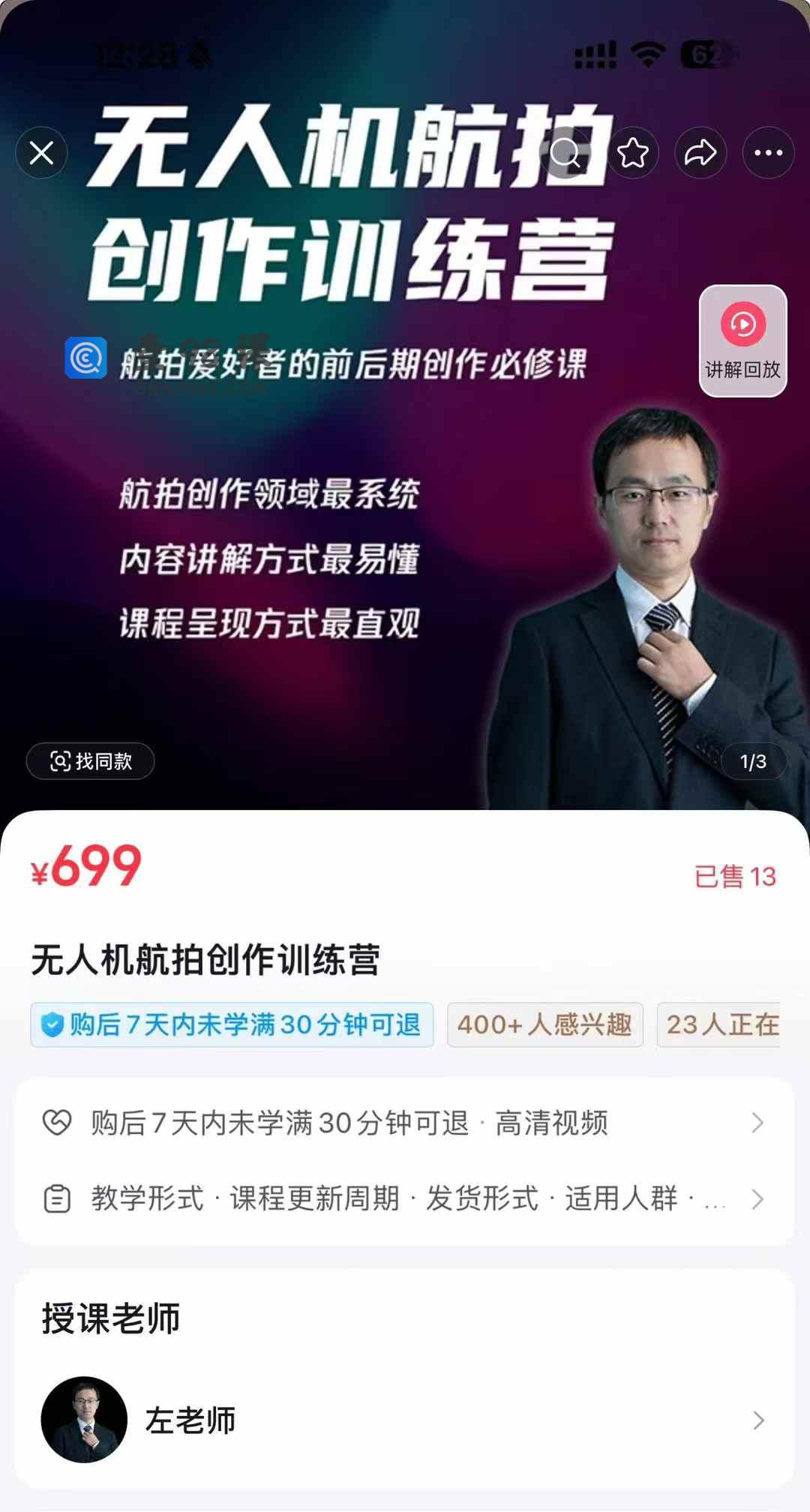Close the product page
This screenshot has width=810, height=1512.
(41, 153)
